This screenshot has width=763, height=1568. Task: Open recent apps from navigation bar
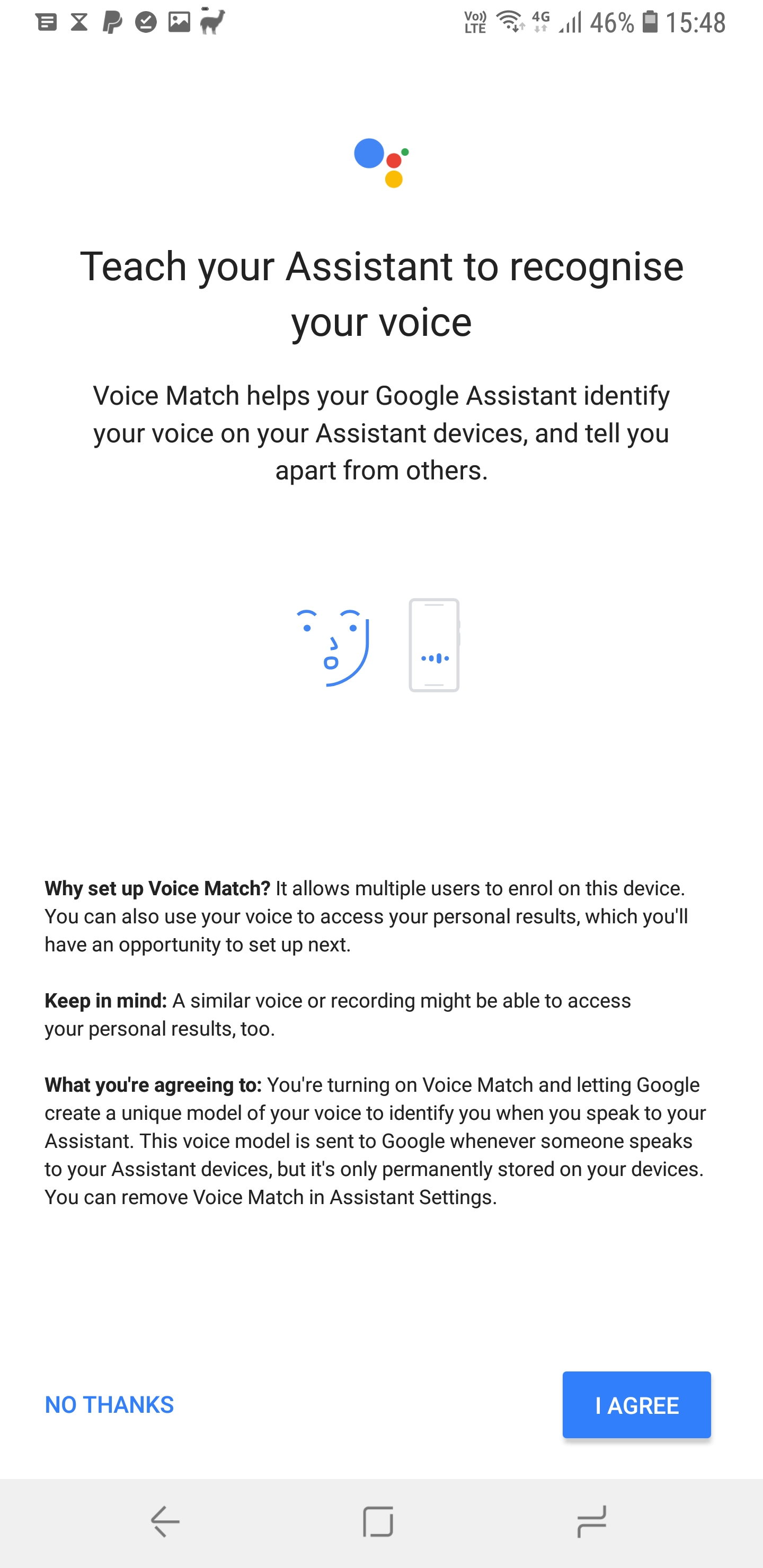click(x=591, y=1522)
